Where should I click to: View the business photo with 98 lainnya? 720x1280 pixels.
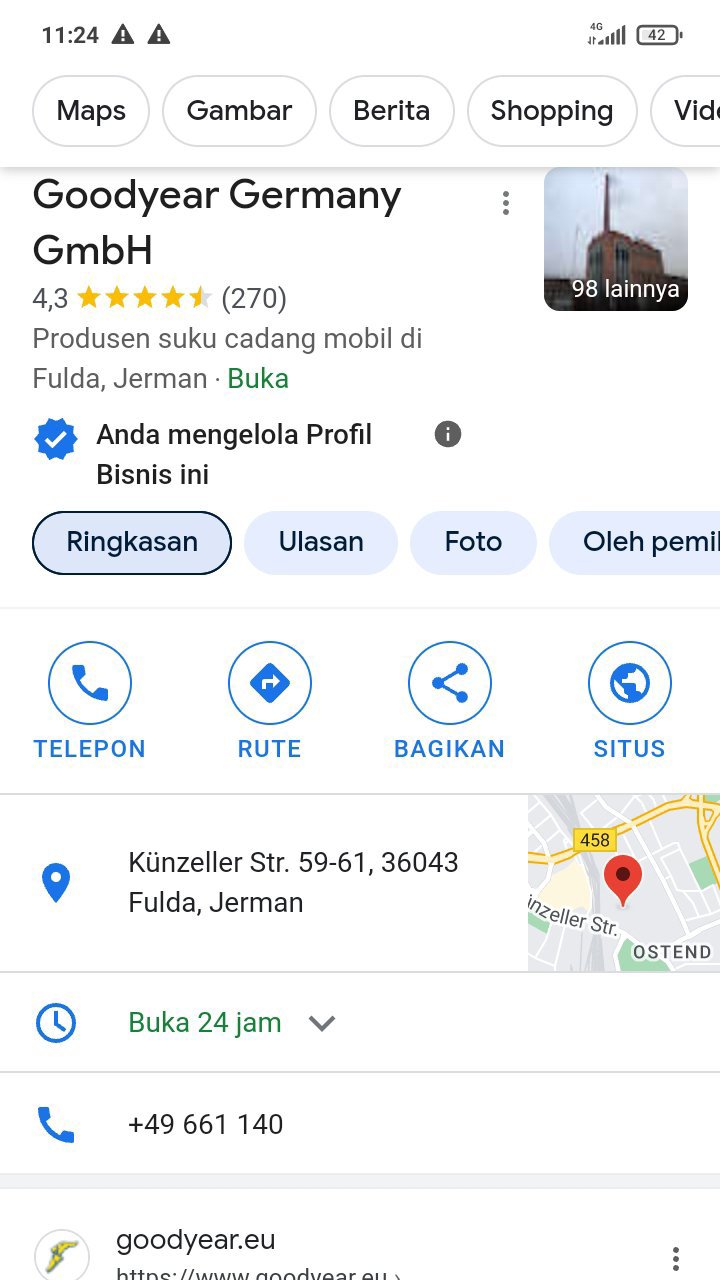coord(615,239)
